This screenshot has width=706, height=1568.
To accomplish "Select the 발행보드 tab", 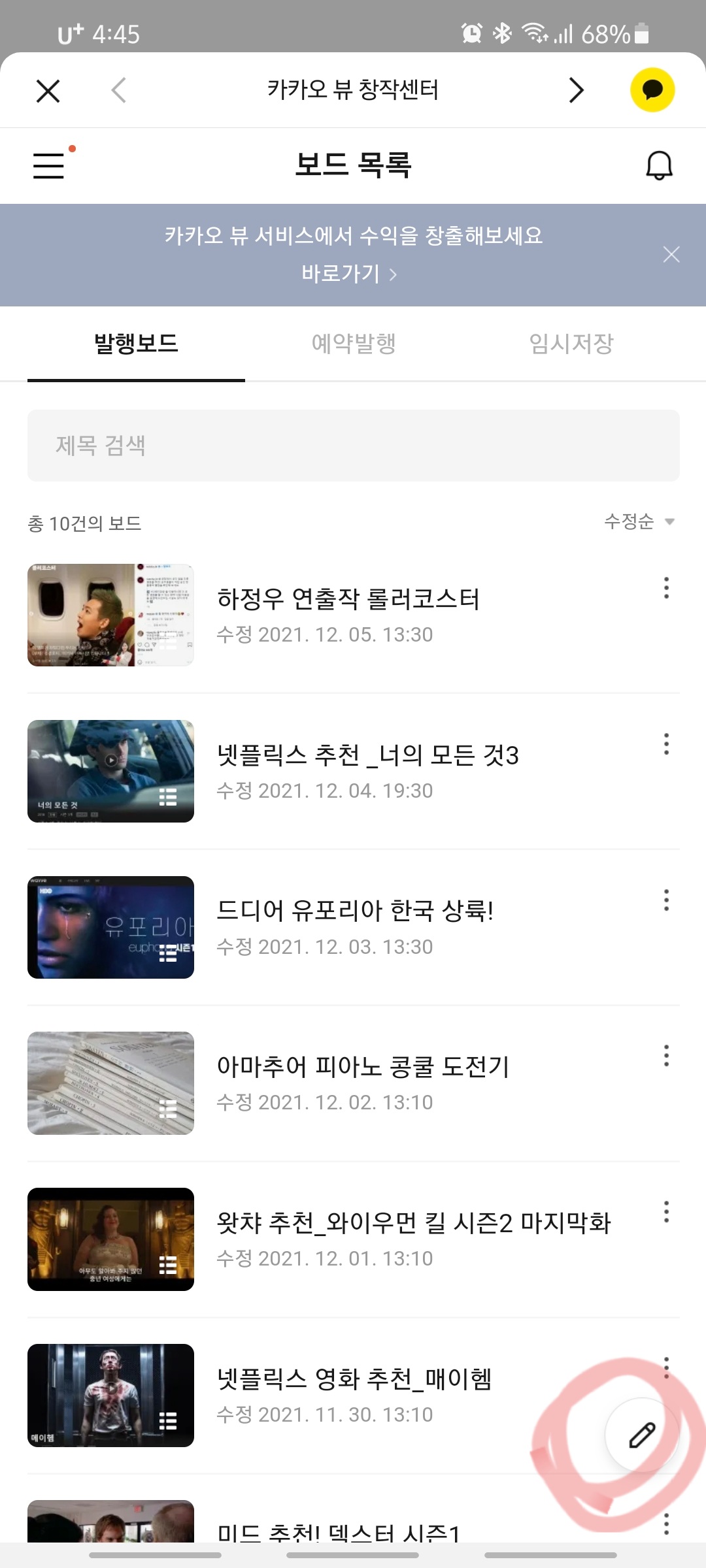I will 136,344.
